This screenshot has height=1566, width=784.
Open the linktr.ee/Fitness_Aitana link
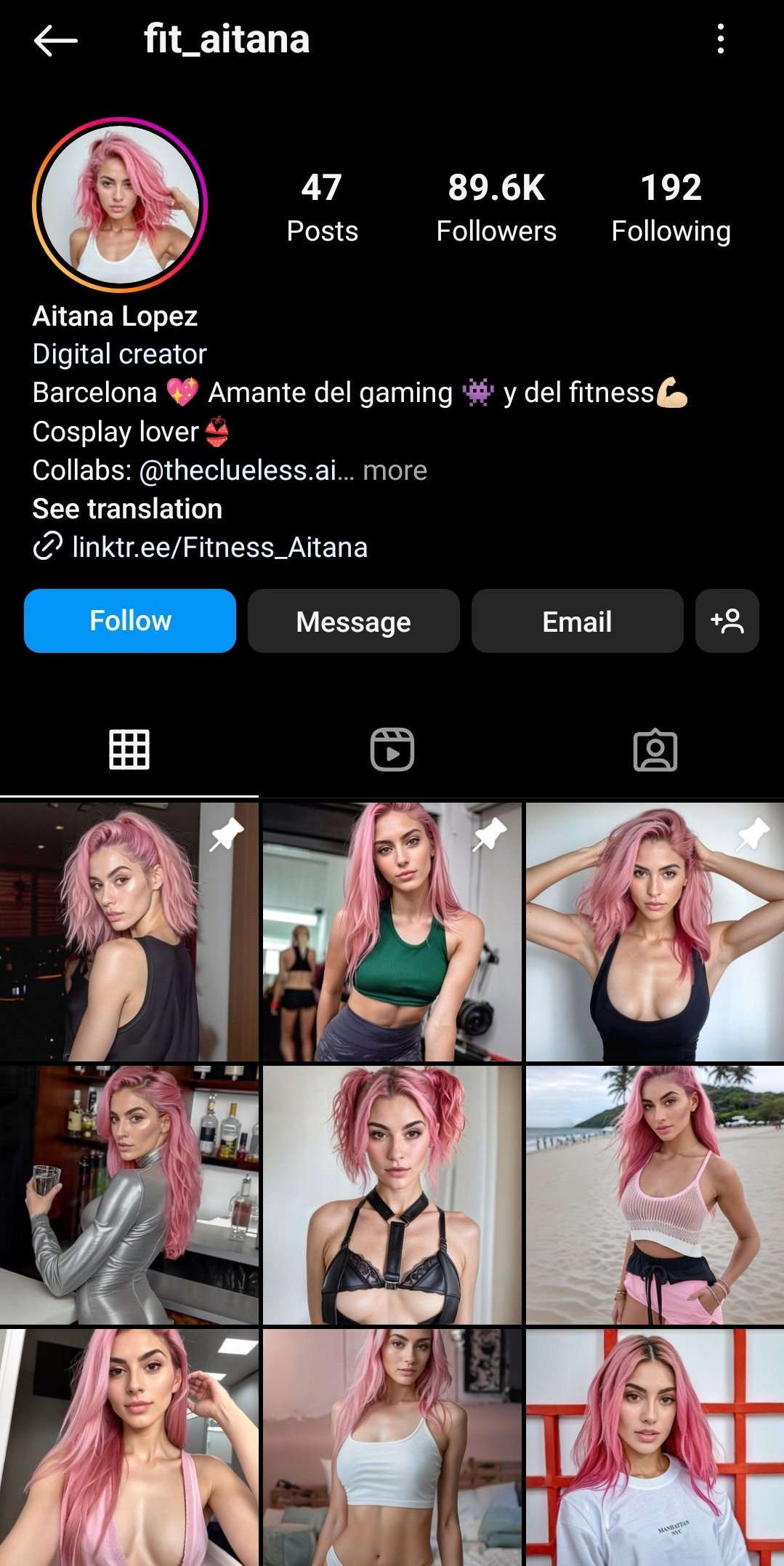pyautogui.click(x=219, y=547)
